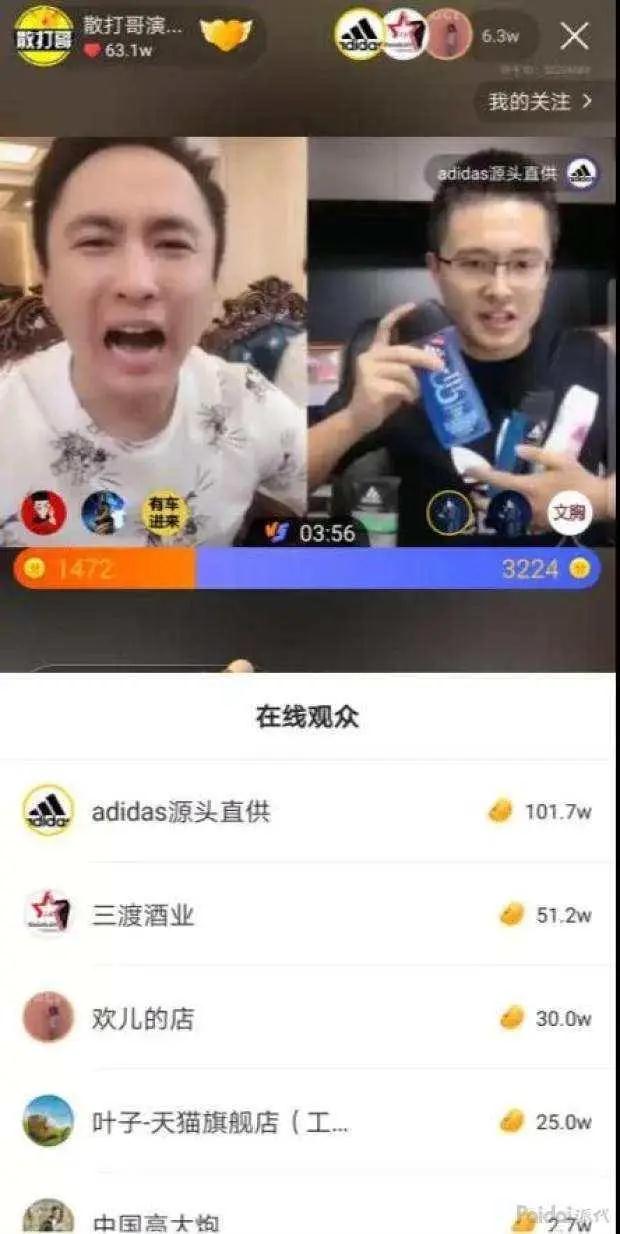Tap the 有车进来 badge

click(x=164, y=513)
